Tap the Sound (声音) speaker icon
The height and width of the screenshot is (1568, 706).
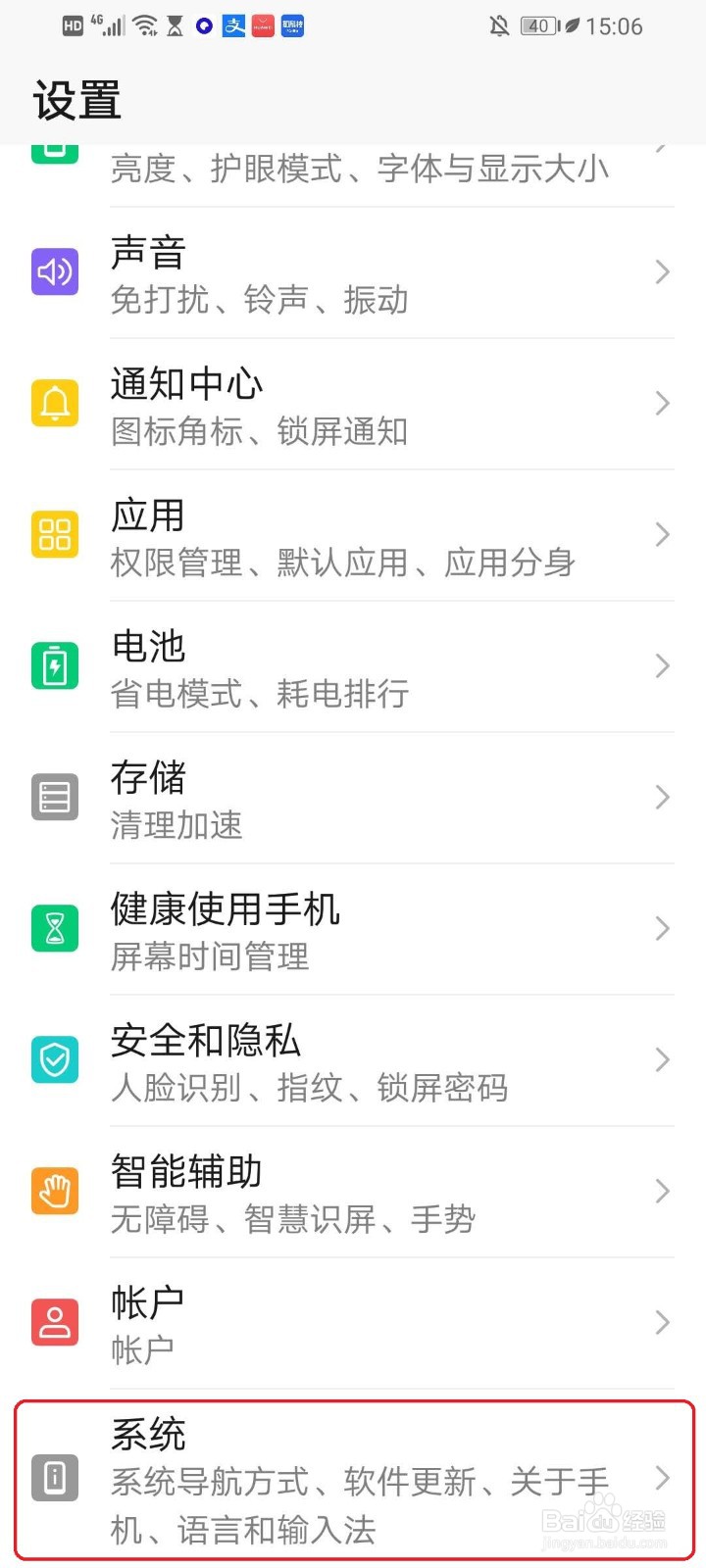click(55, 272)
